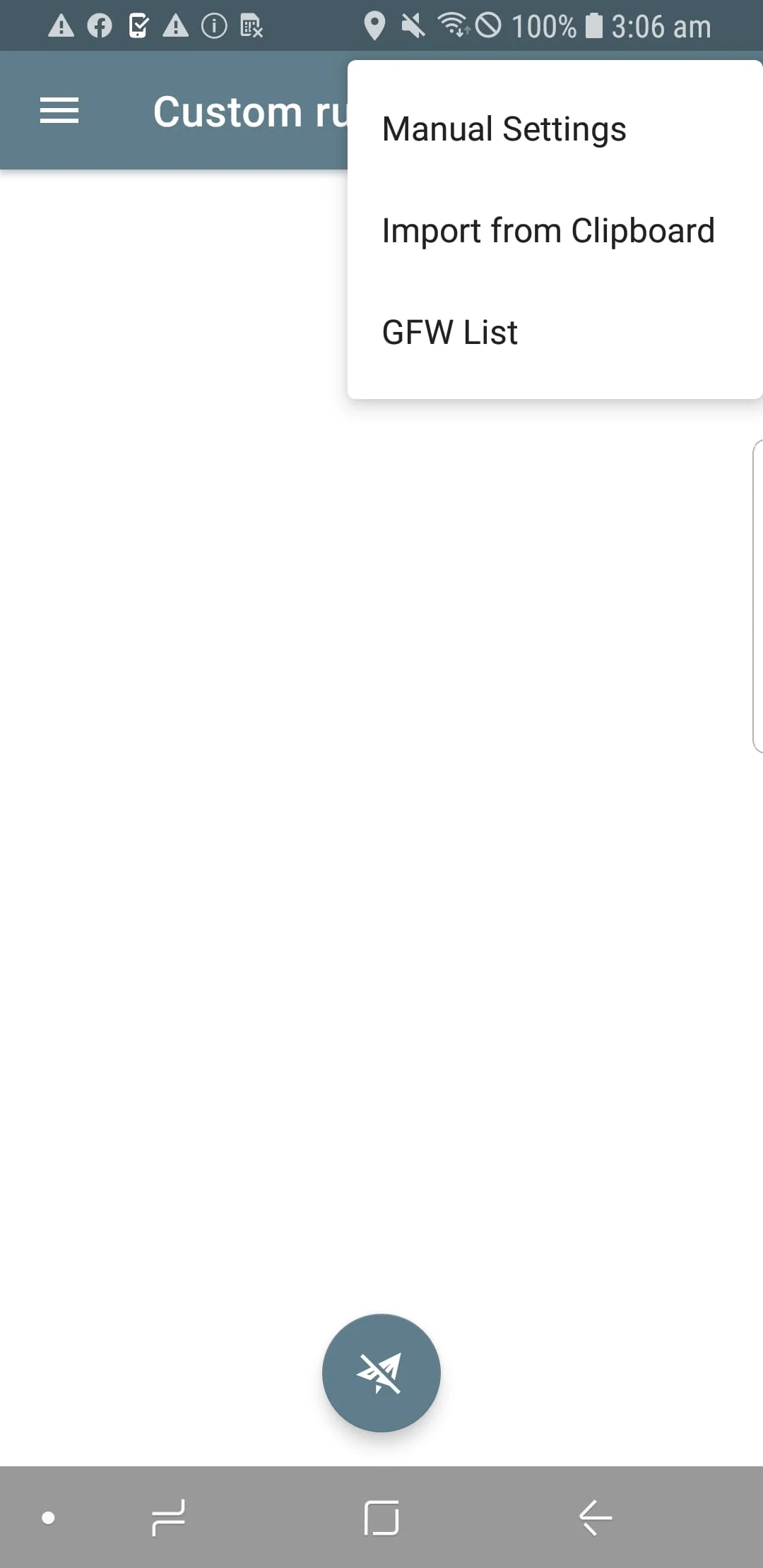Tap the Wi-Fi signal icon in status bar

tap(454, 25)
